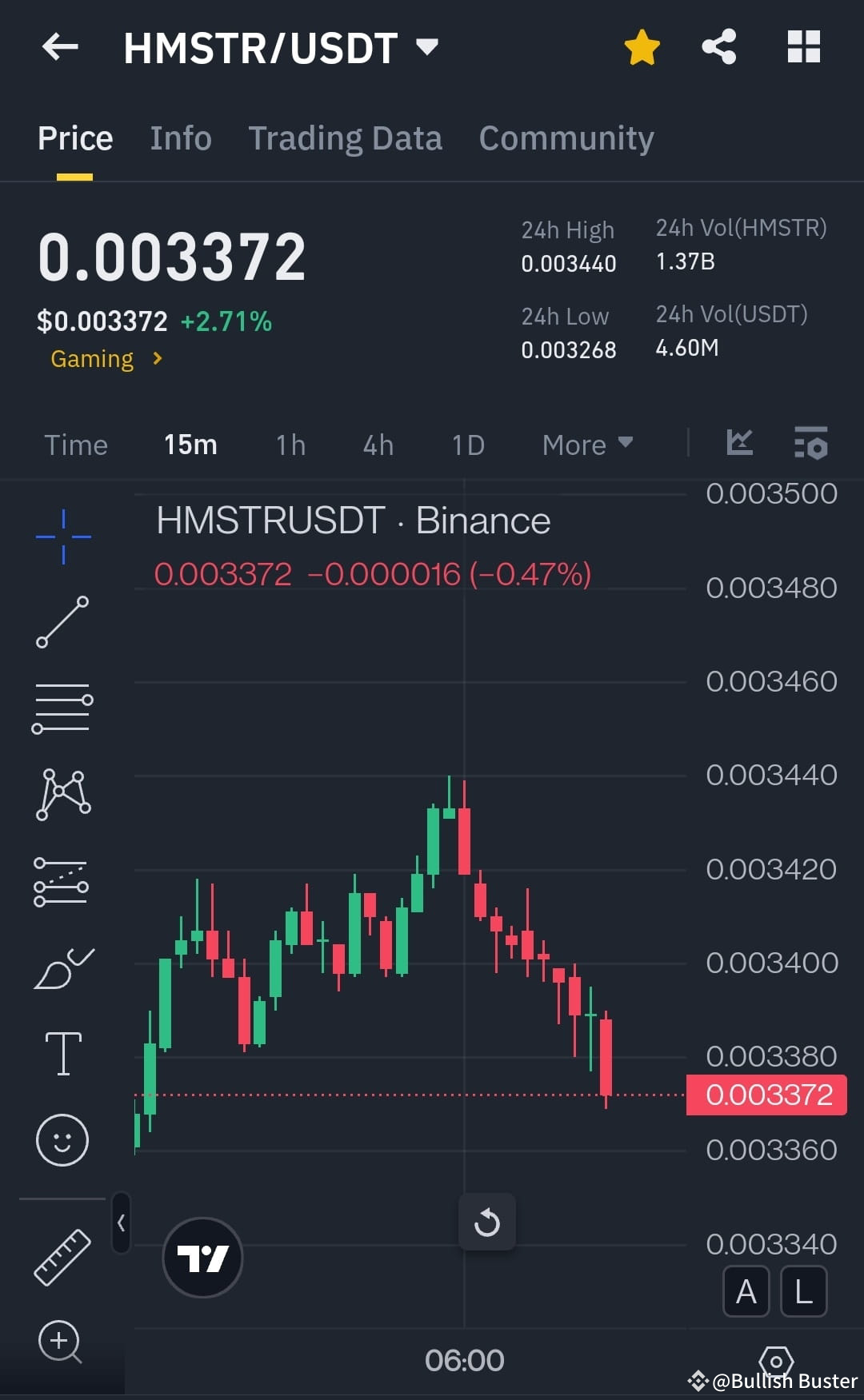Select the ruler measure tool
Screen dimensions: 864x1400
[62, 1255]
